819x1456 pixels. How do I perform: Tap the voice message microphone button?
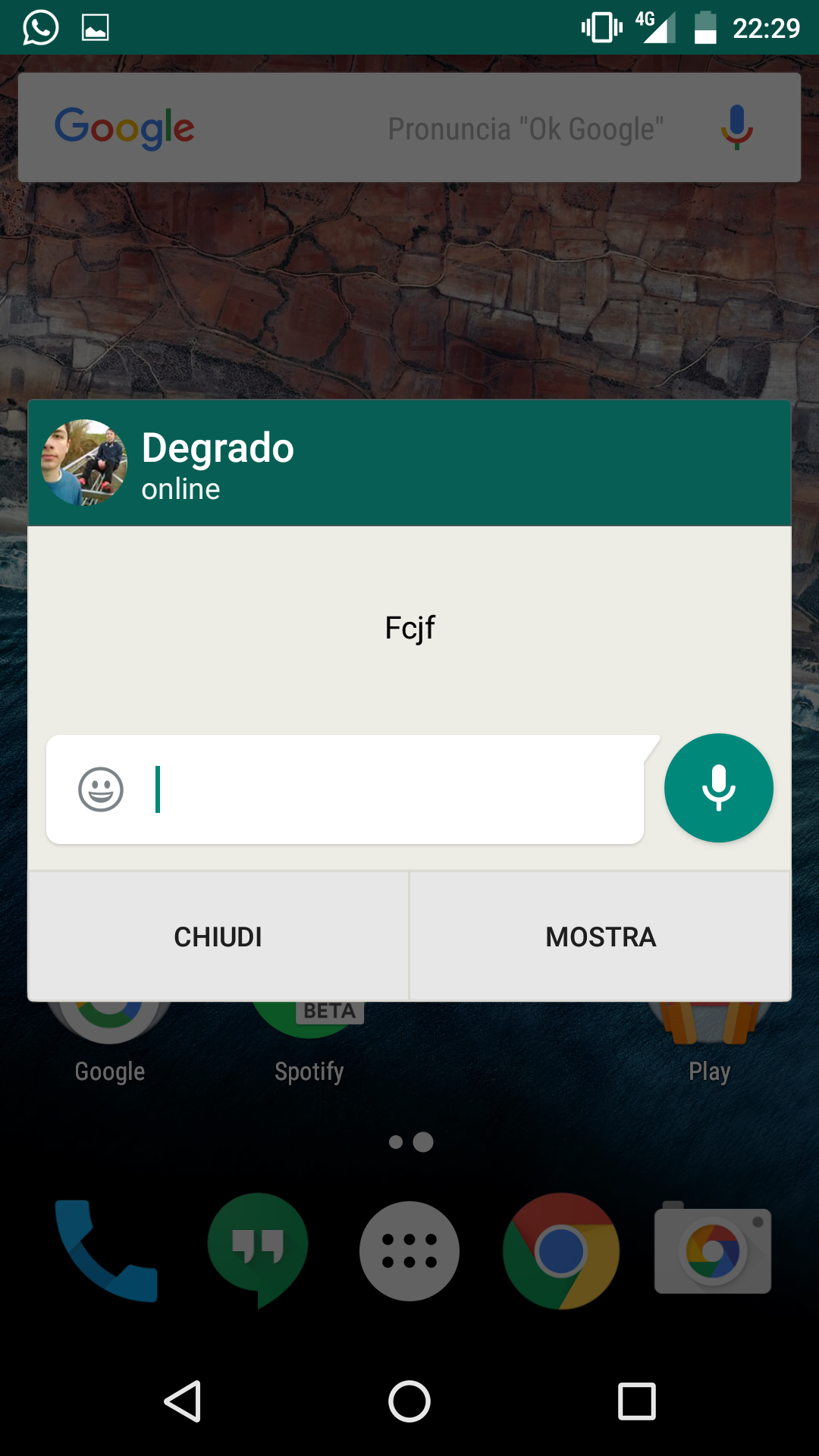point(719,788)
